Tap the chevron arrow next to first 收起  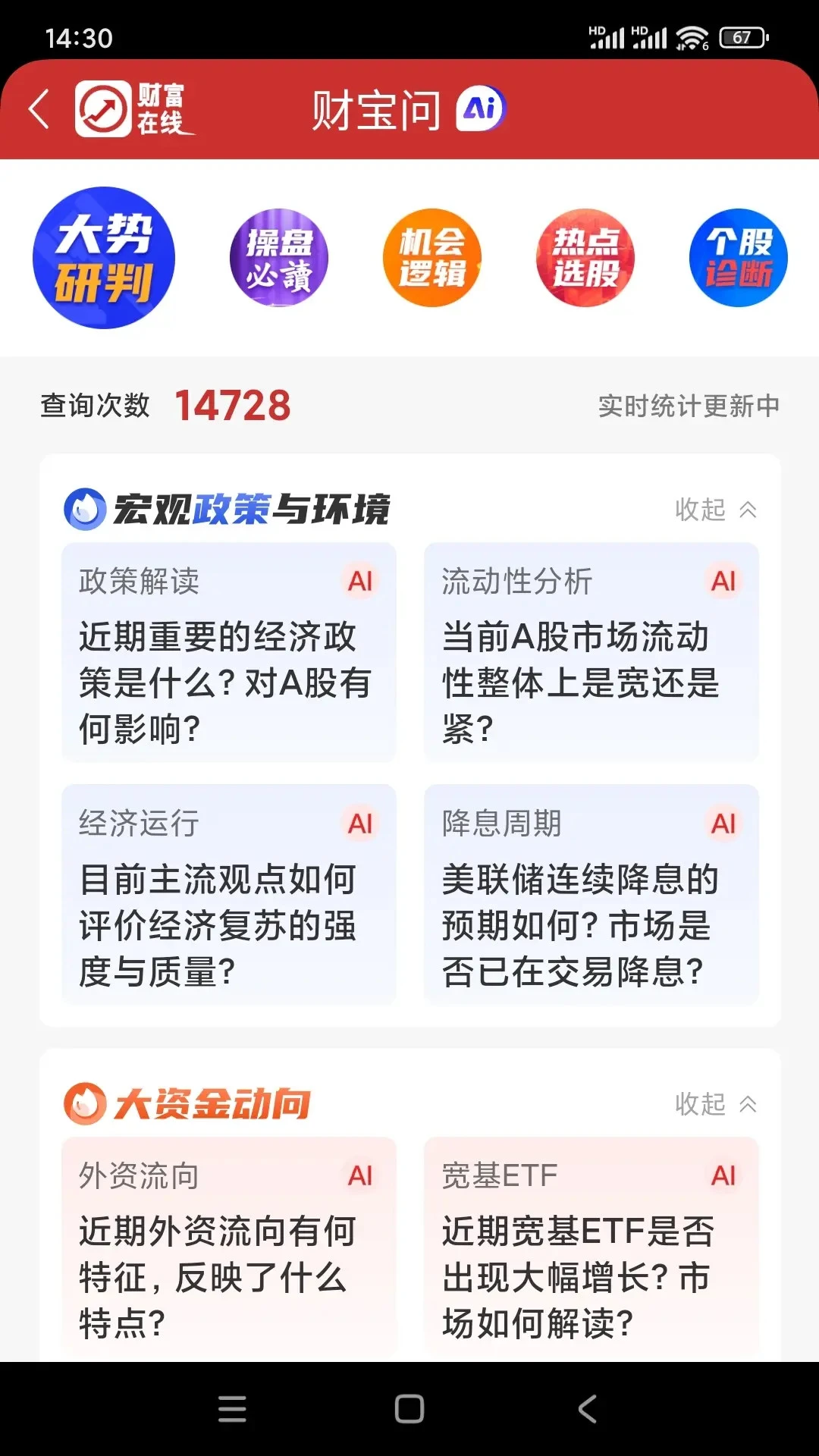[748, 510]
